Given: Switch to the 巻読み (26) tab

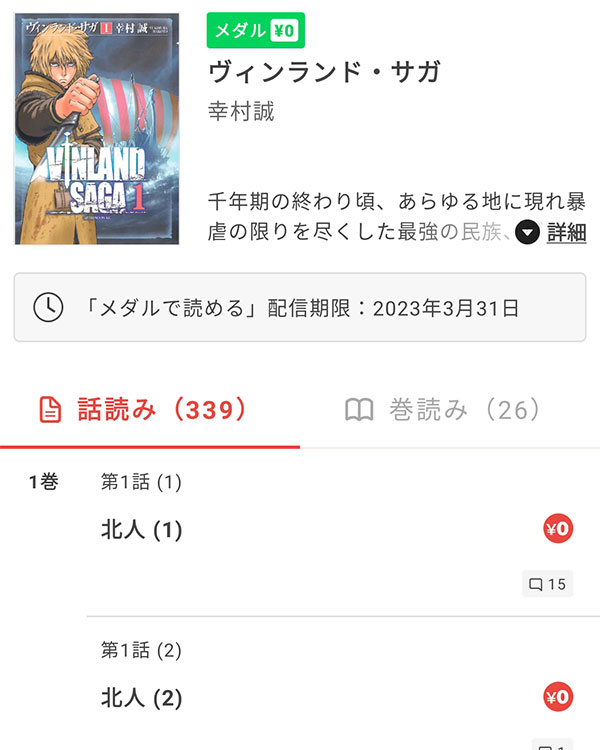Looking at the screenshot, I should [x=443, y=410].
